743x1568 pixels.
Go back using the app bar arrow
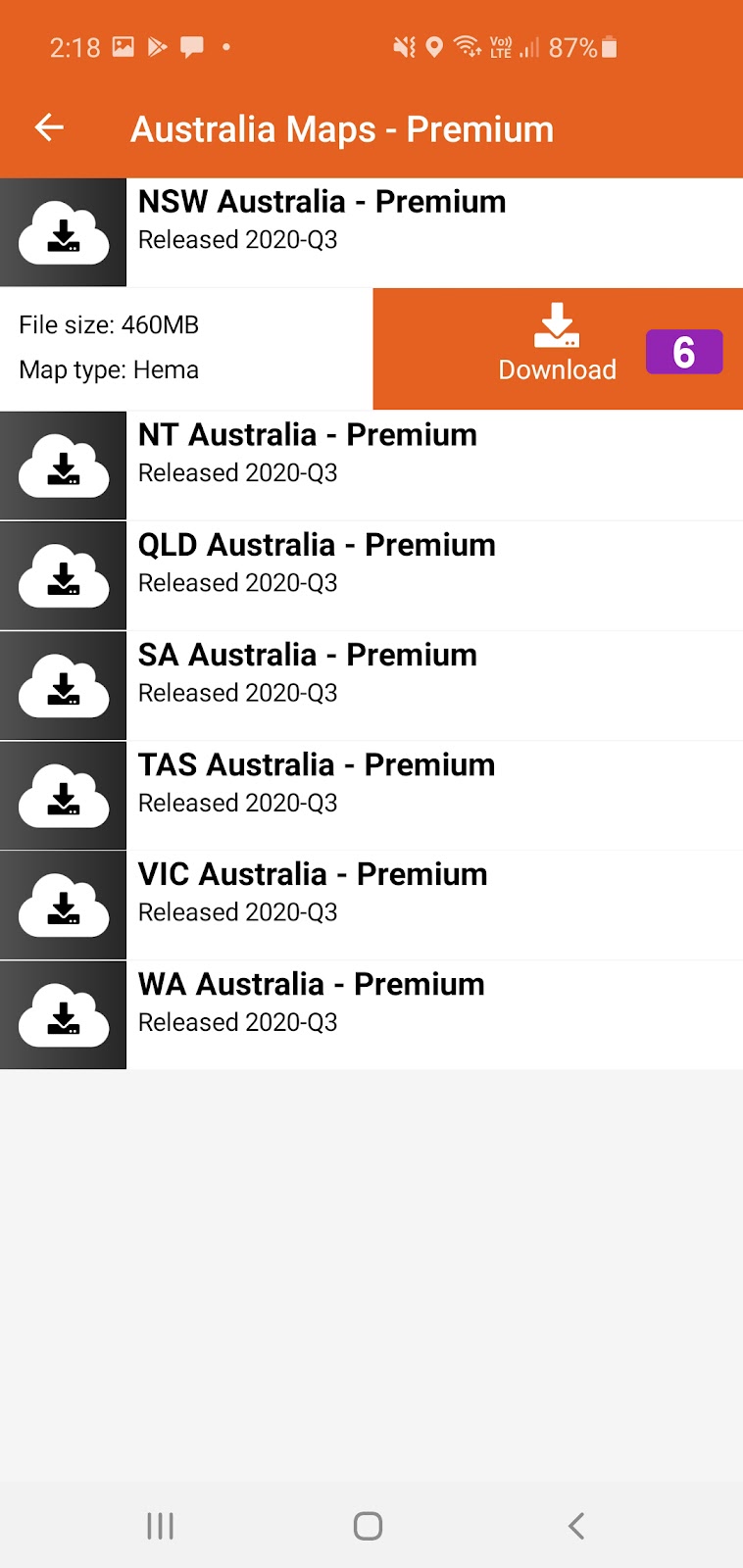[x=49, y=127]
